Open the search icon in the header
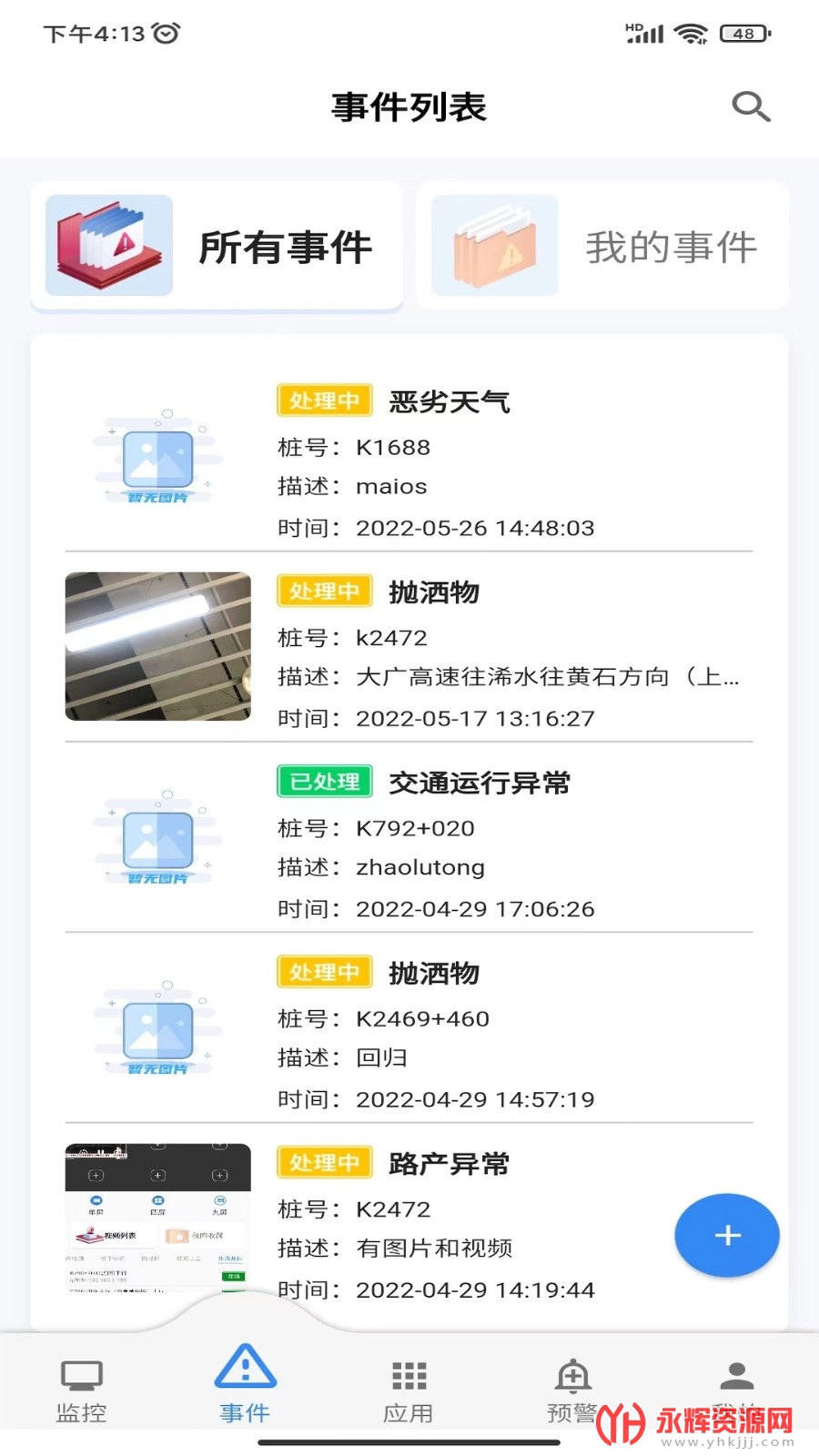The height and width of the screenshot is (1456, 819). pyautogui.click(x=751, y=107)
